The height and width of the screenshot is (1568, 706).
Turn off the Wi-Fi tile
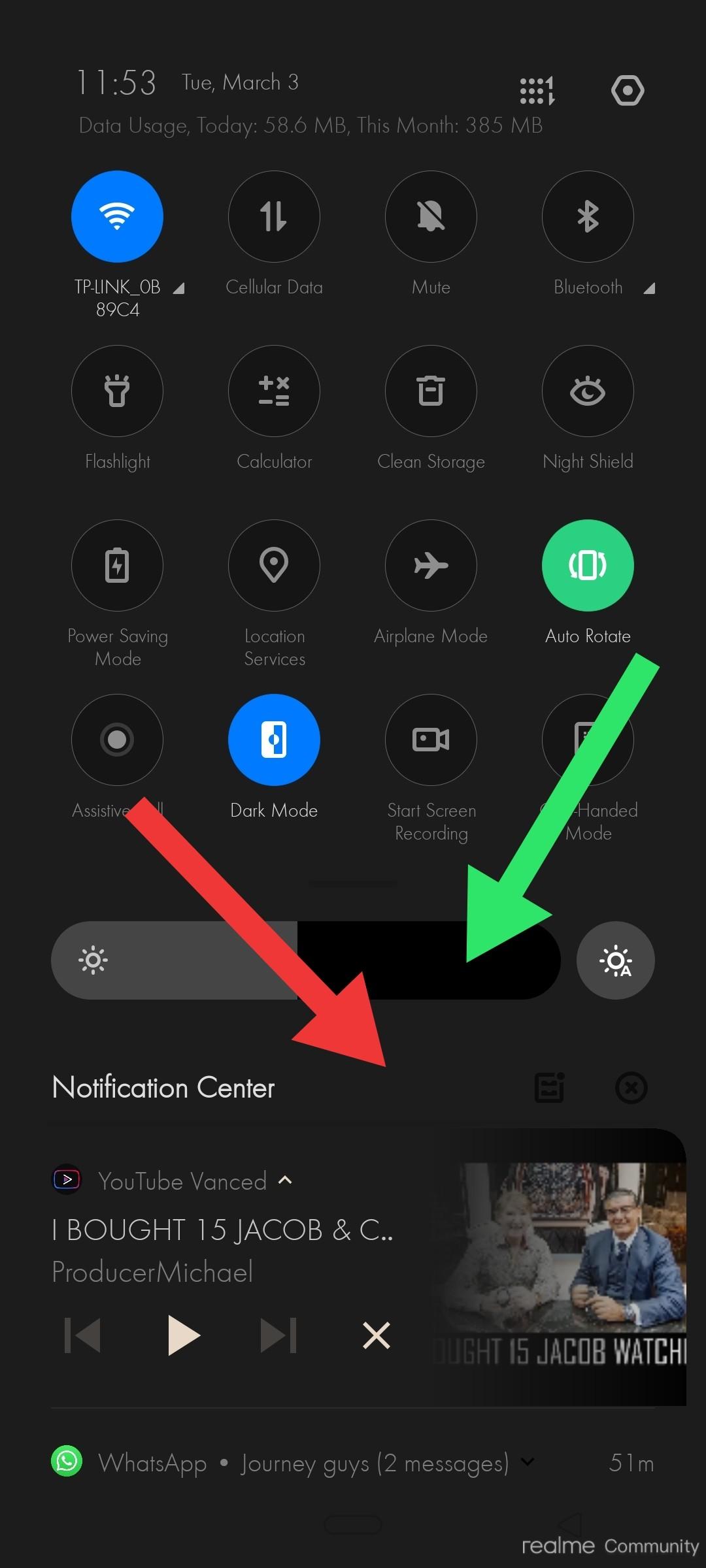(117, 216)
